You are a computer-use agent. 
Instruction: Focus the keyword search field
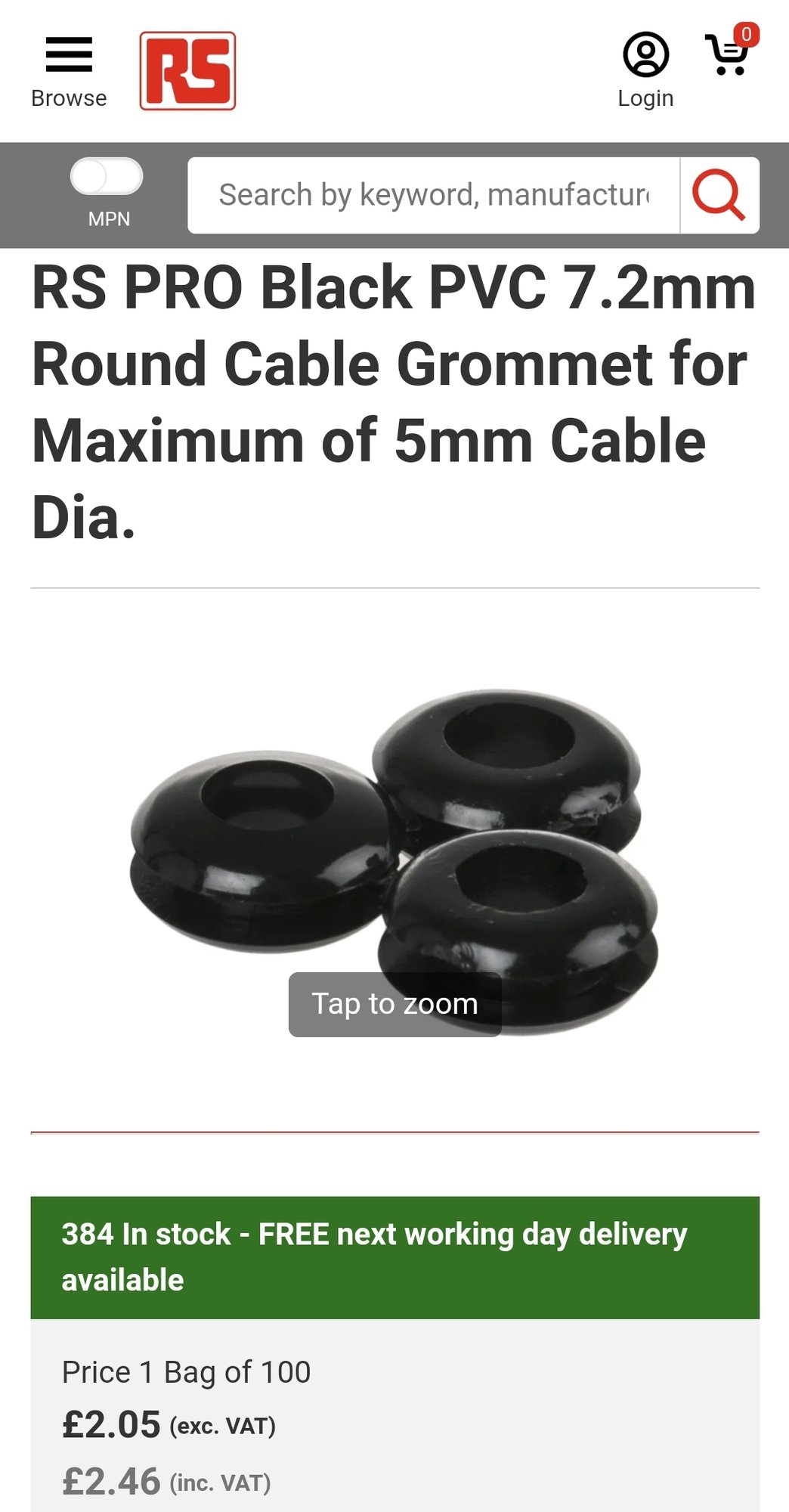[434, 195]
